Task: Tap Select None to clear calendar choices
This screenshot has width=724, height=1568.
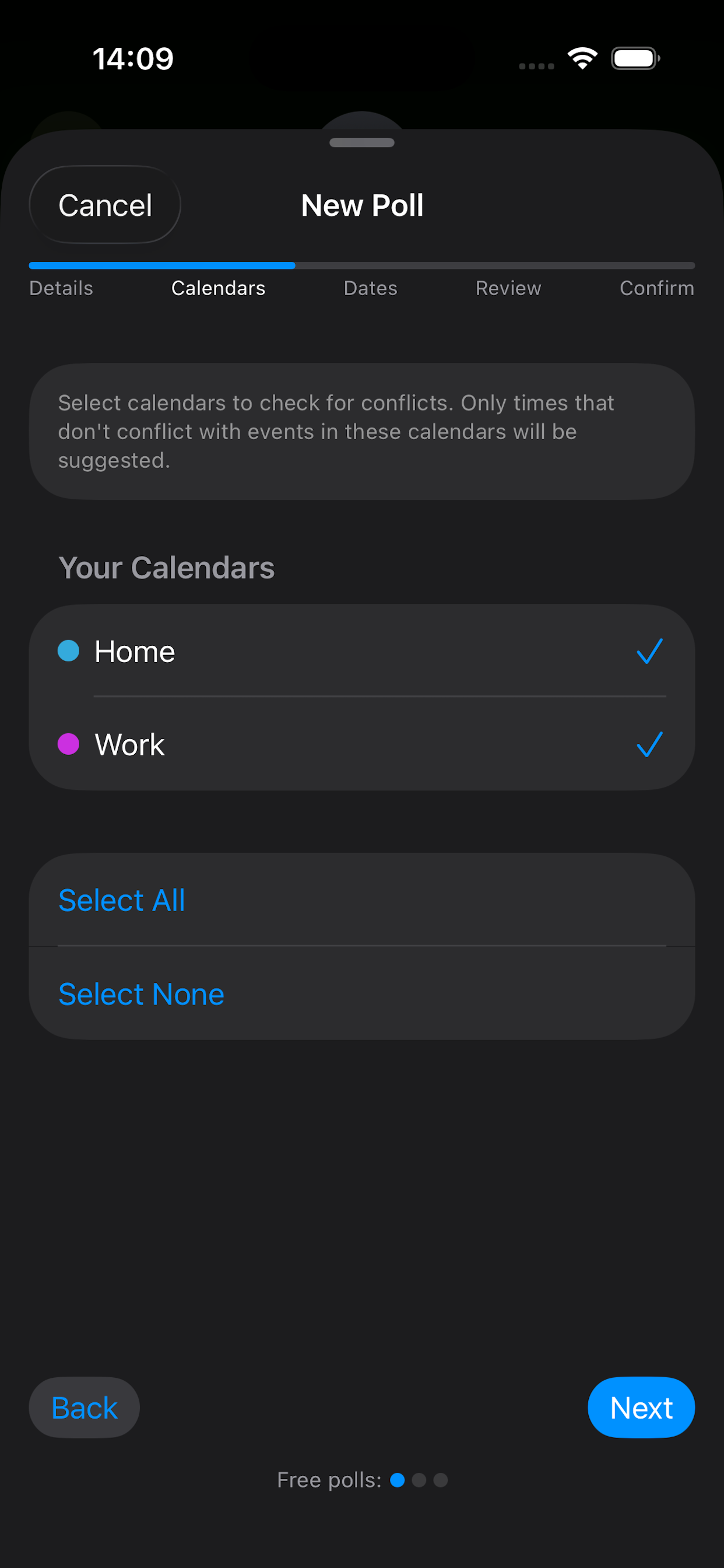Action: [x=141, y=993]
